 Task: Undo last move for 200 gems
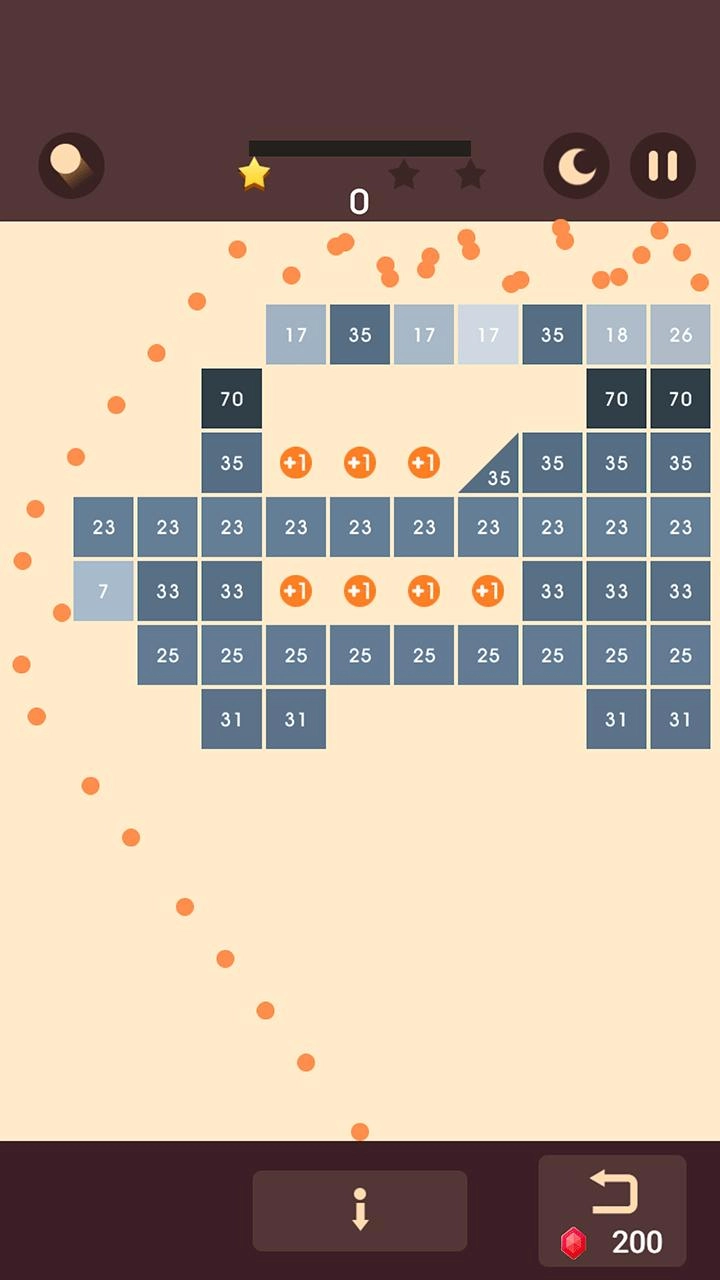(x=612, y=1211)
